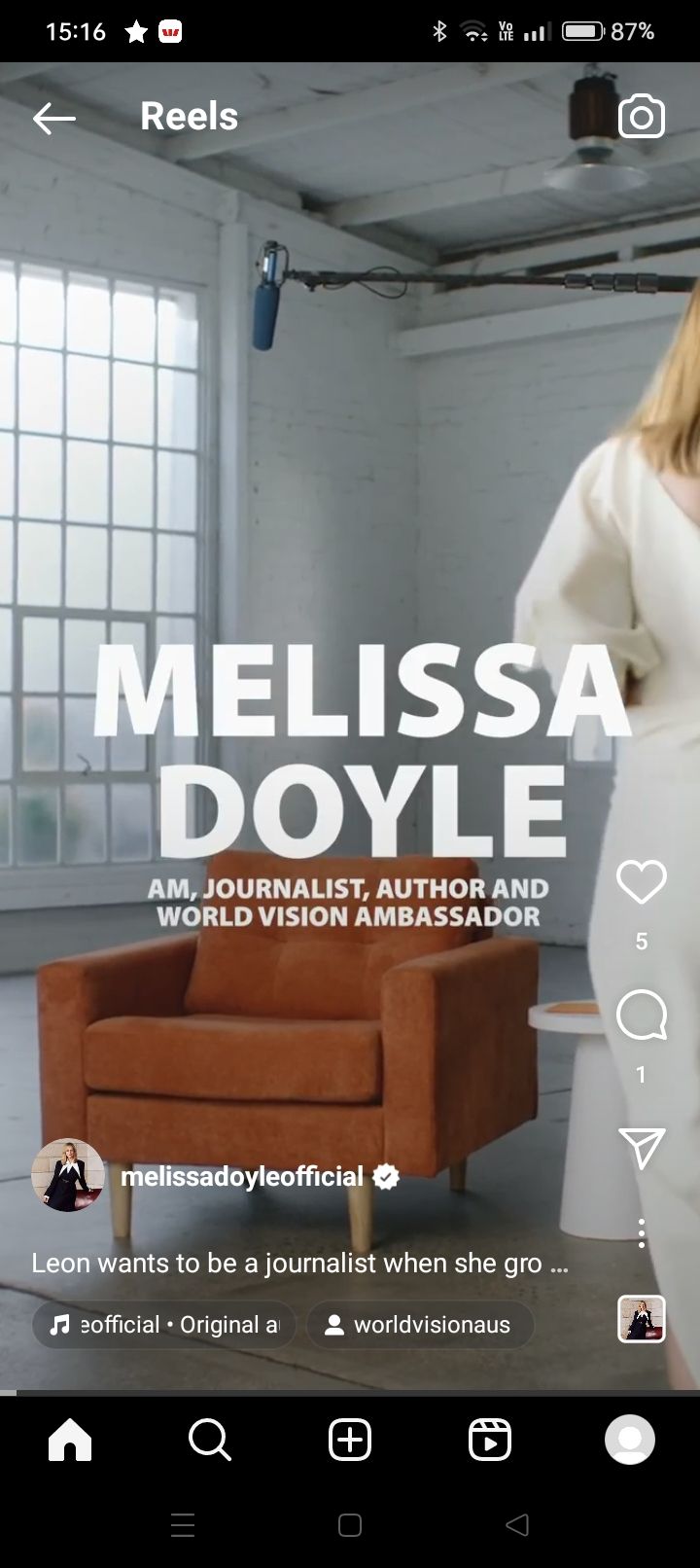This screenshot has height=1568, width=700.
Task: Open the comments on this reel
Action: click(641, 1016)
